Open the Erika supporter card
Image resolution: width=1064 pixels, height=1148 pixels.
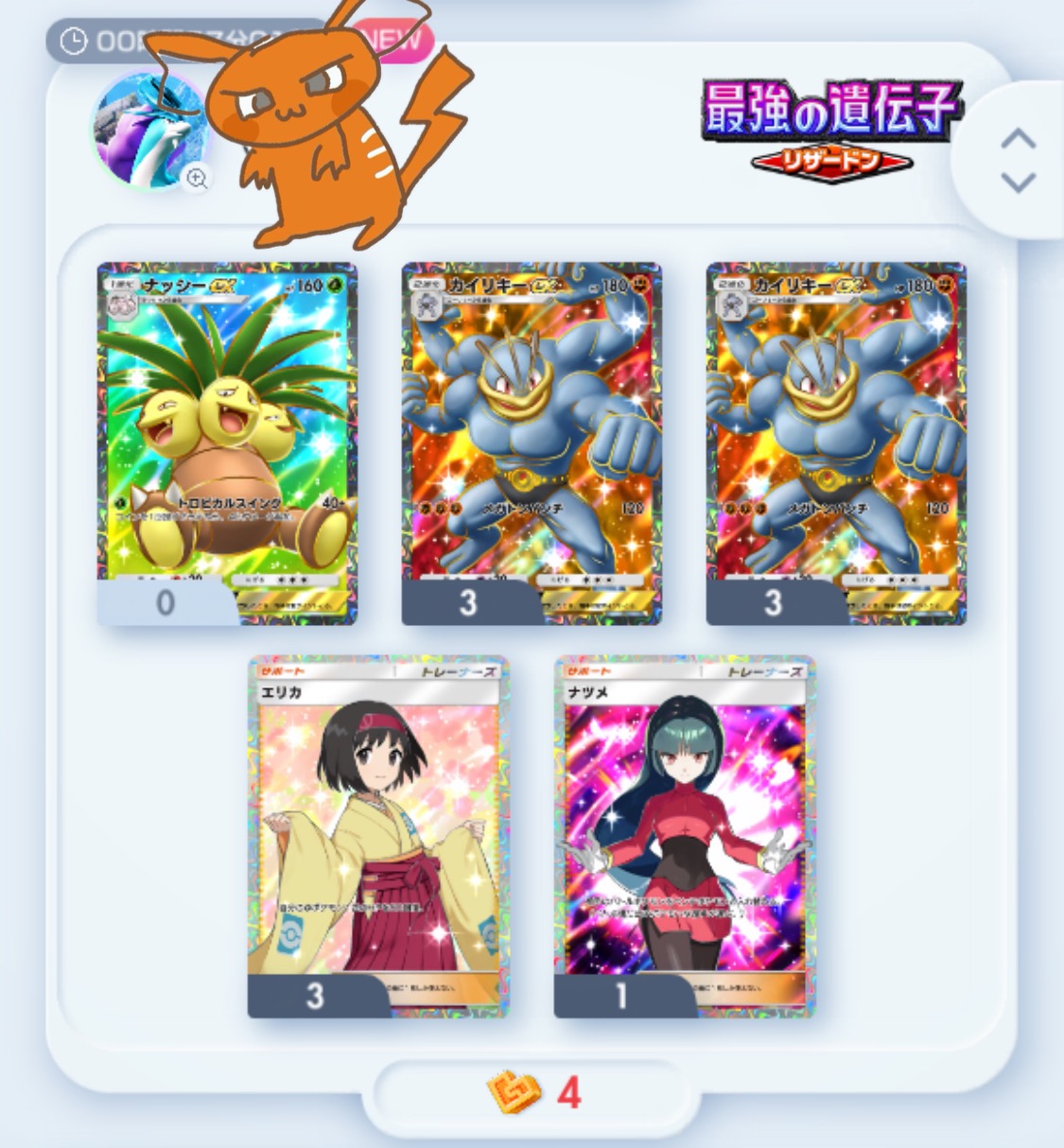[x=378, y=836]
